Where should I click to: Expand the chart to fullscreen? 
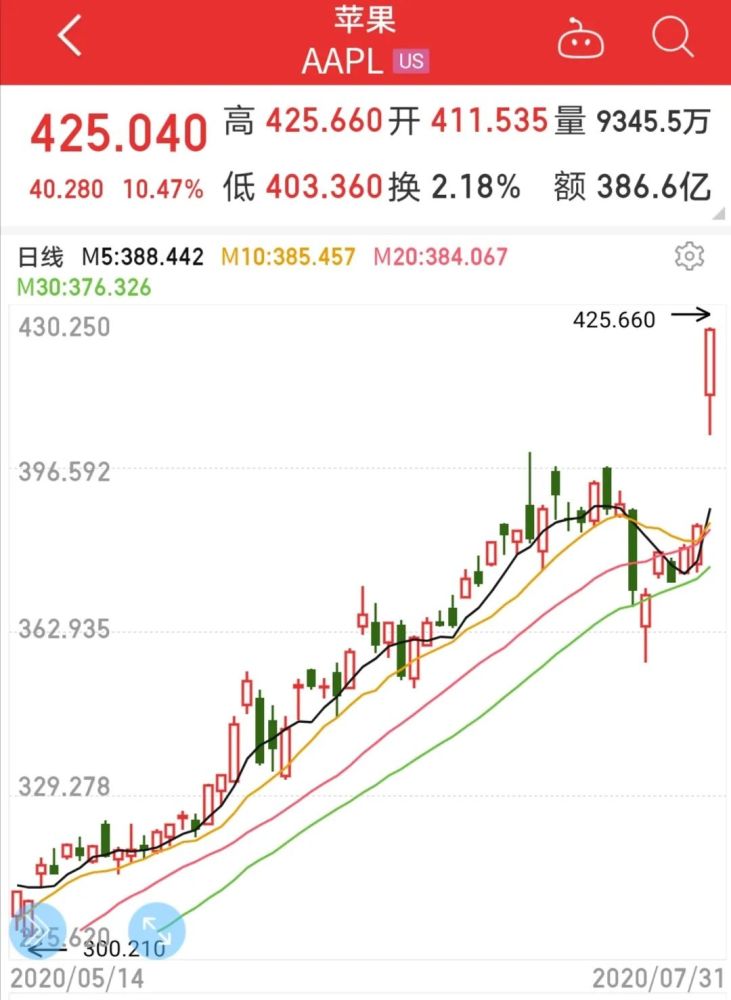157,931
